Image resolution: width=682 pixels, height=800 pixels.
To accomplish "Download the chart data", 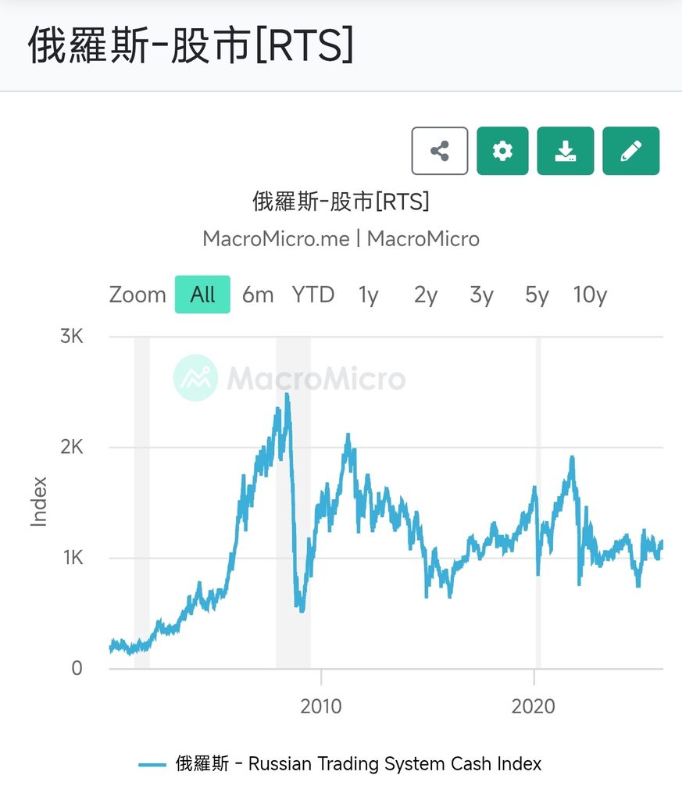I will pos(565,151).
